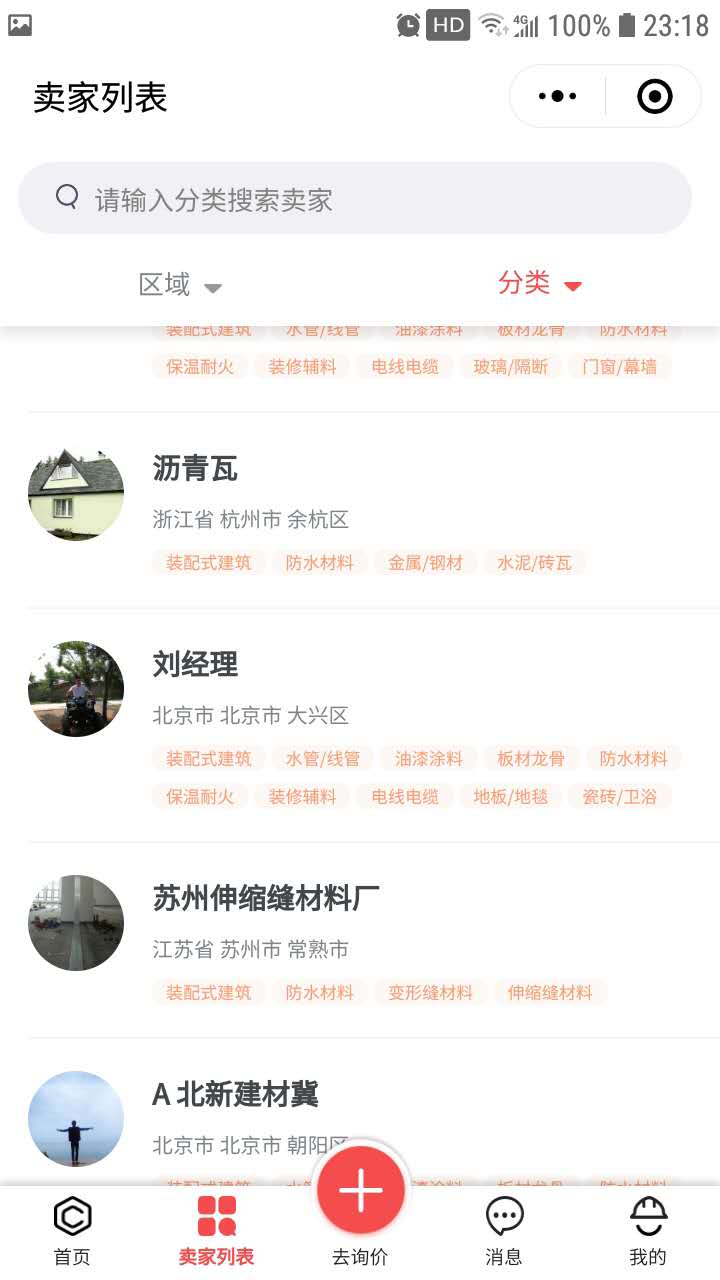
Task: Tap the red plus inquiry button
Action: (361, 1190)
